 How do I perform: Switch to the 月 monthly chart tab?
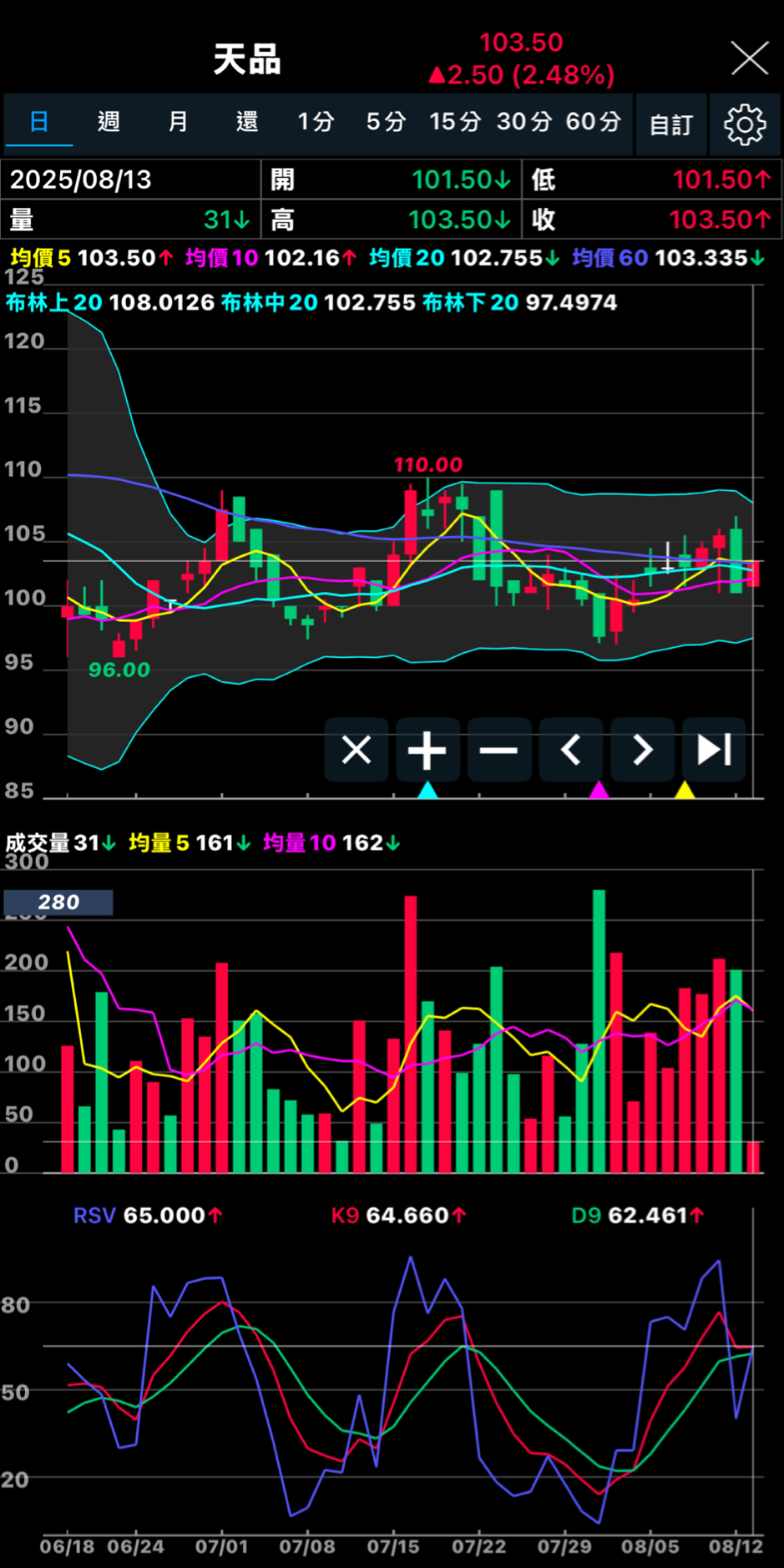(178, 122)
